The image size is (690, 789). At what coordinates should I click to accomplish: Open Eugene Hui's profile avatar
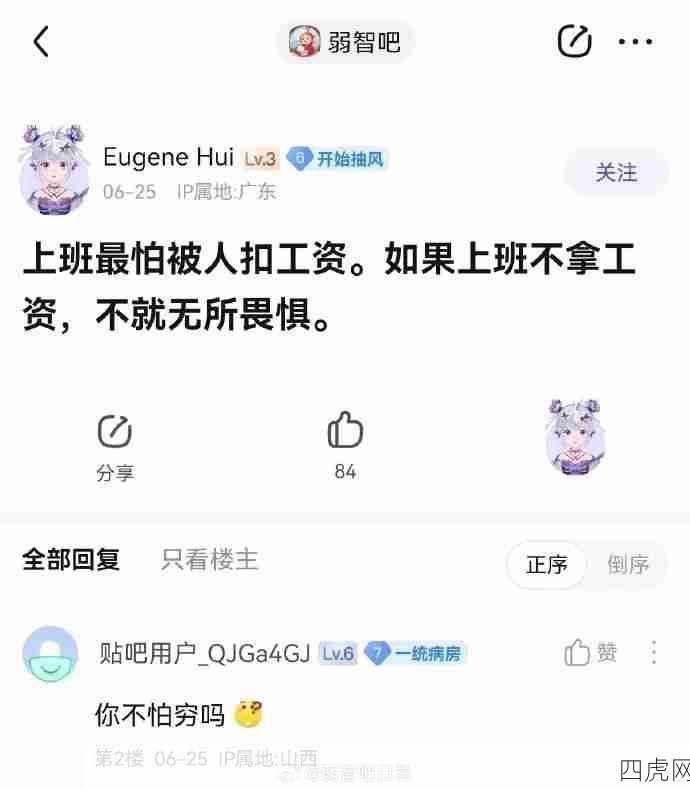(x=54, y=170)
